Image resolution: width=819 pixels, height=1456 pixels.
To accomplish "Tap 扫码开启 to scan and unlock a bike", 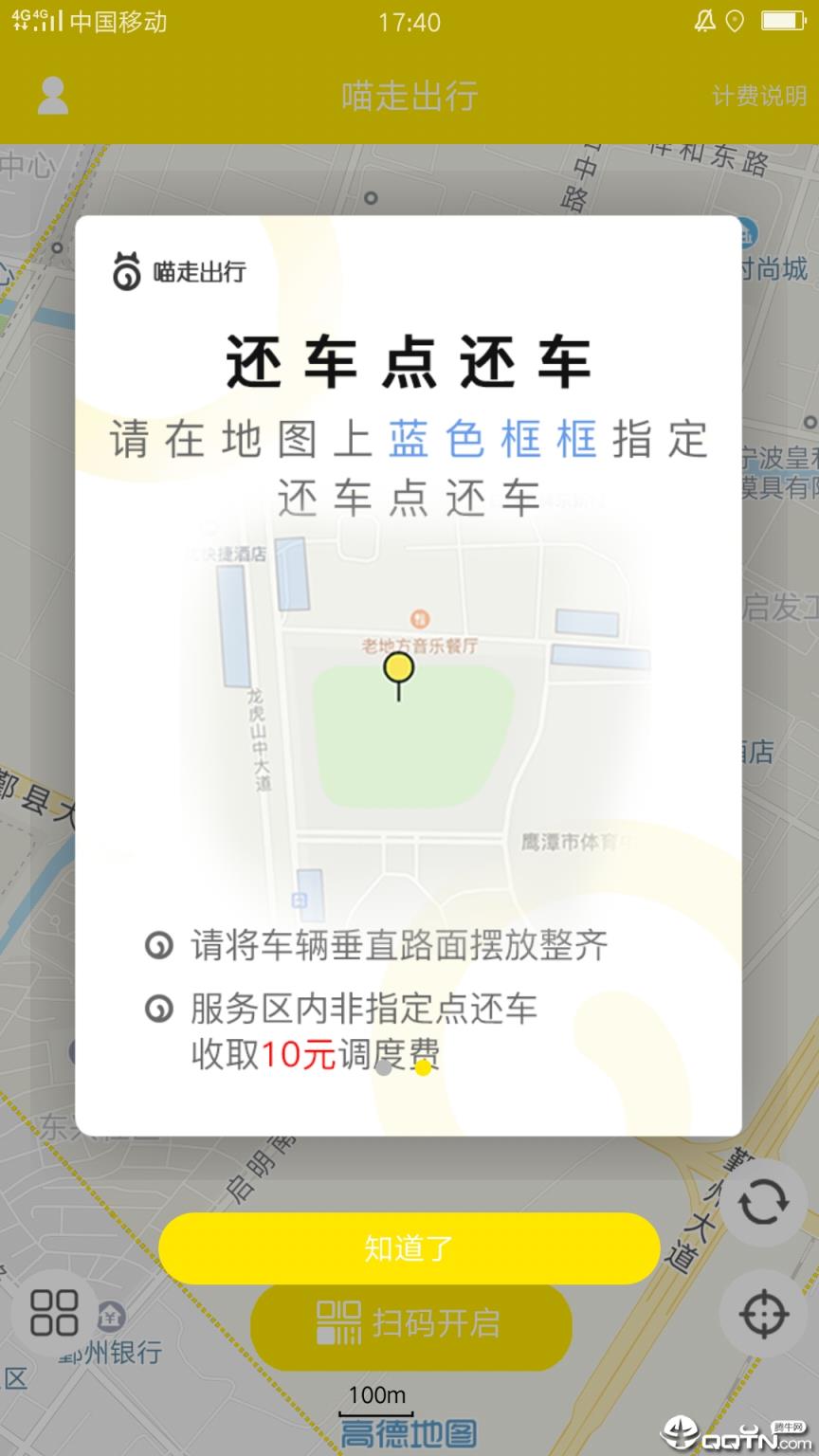I will pyautogui.click(x=409, y=1326).
